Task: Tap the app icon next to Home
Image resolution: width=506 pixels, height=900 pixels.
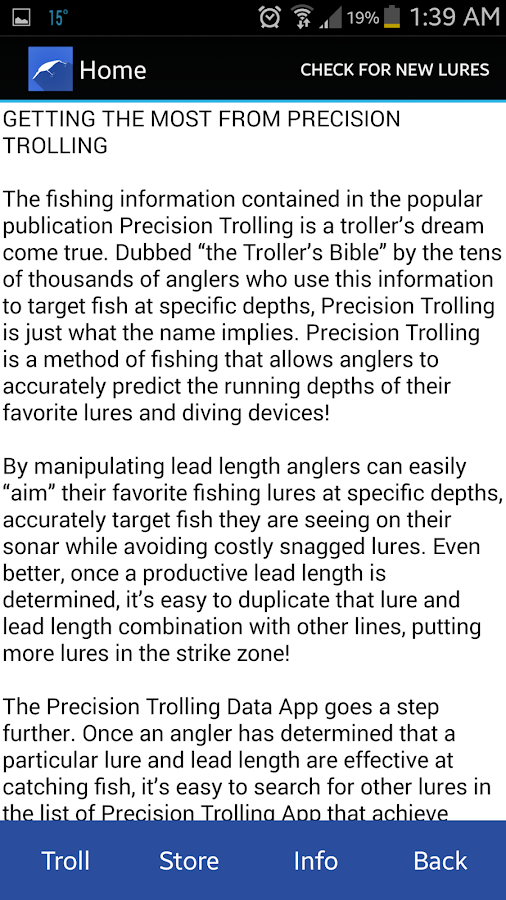Action: click(x=50, y=69)
